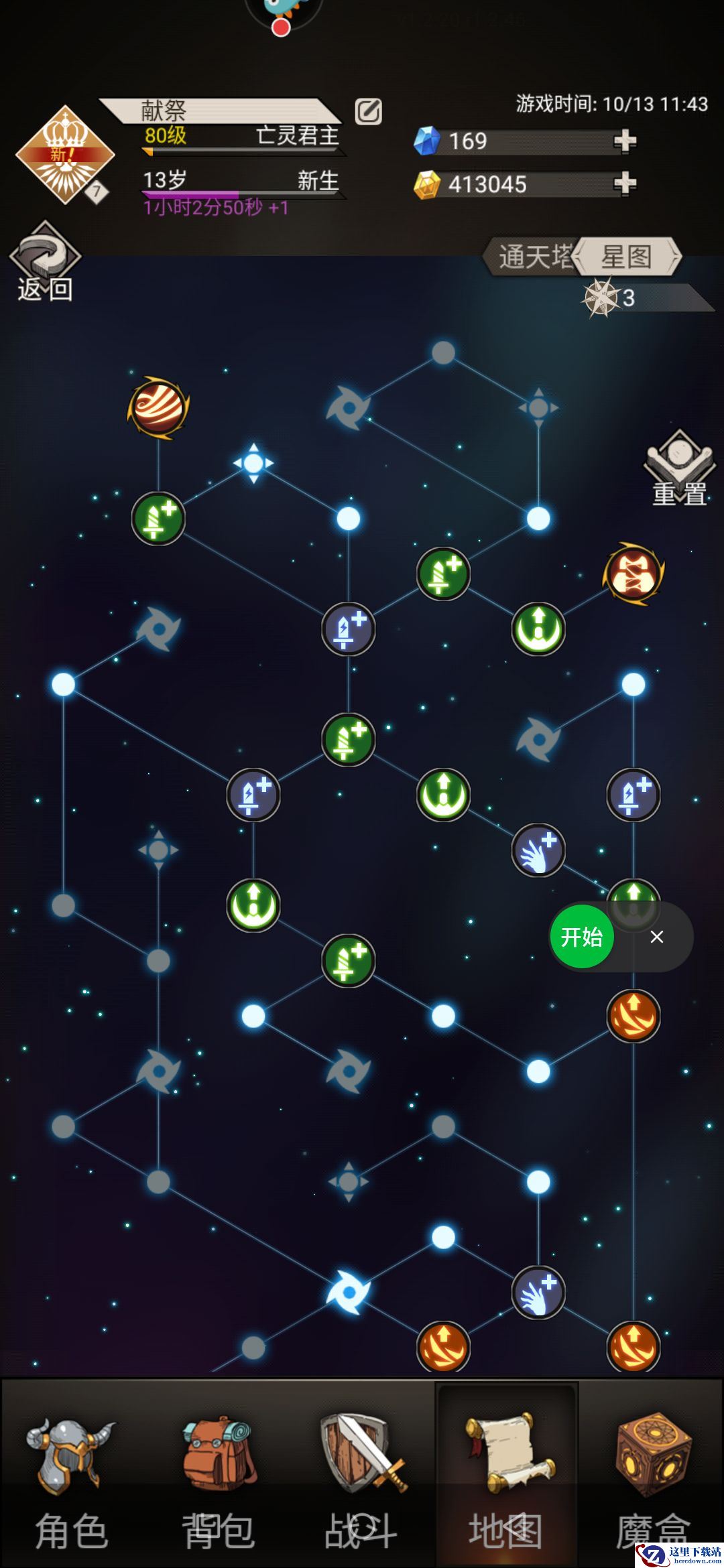Tap the crown avatar badge

coord(64,154)
